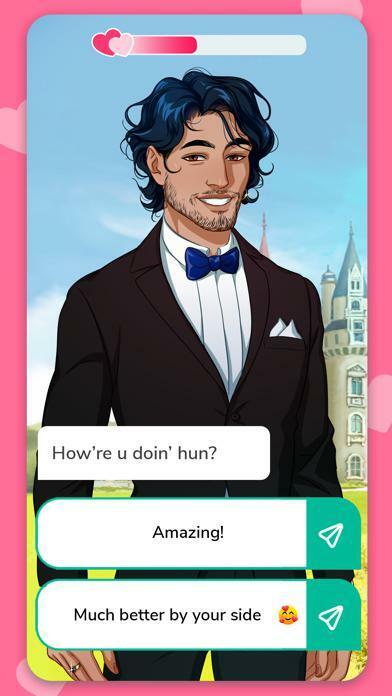The height and width of the screenshot is (696, 392).
Task: Reply with the "Amazing!" option
Action: click(x=198, y=533)
